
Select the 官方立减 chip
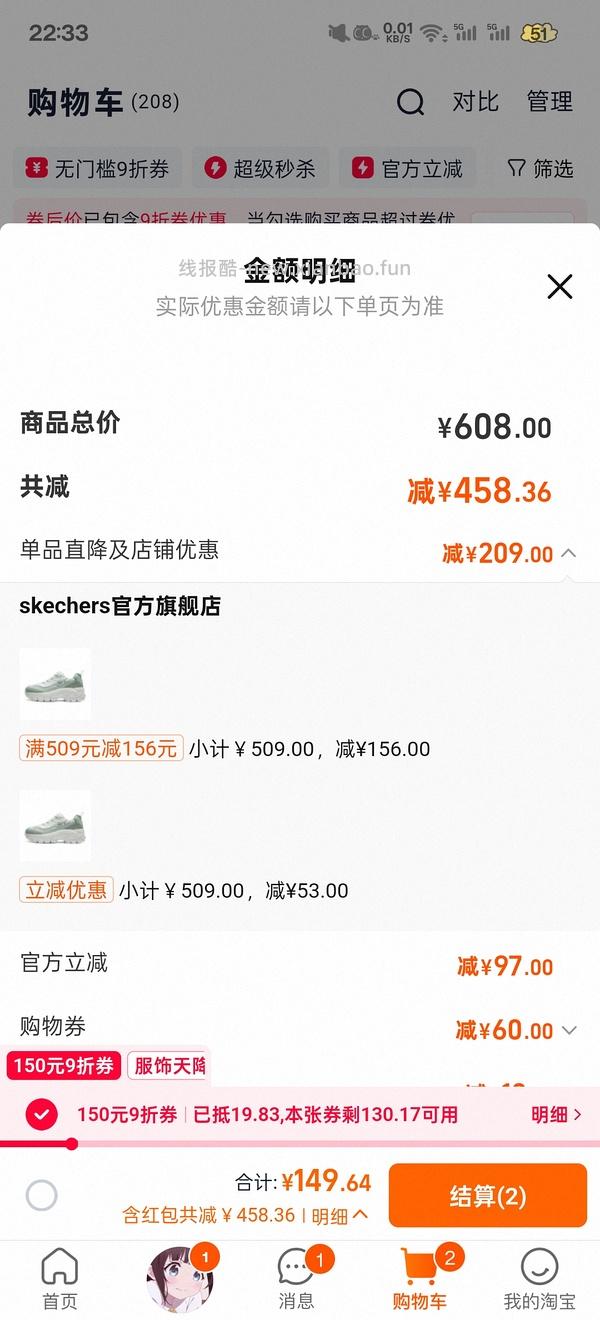click(x=408, y=169)
